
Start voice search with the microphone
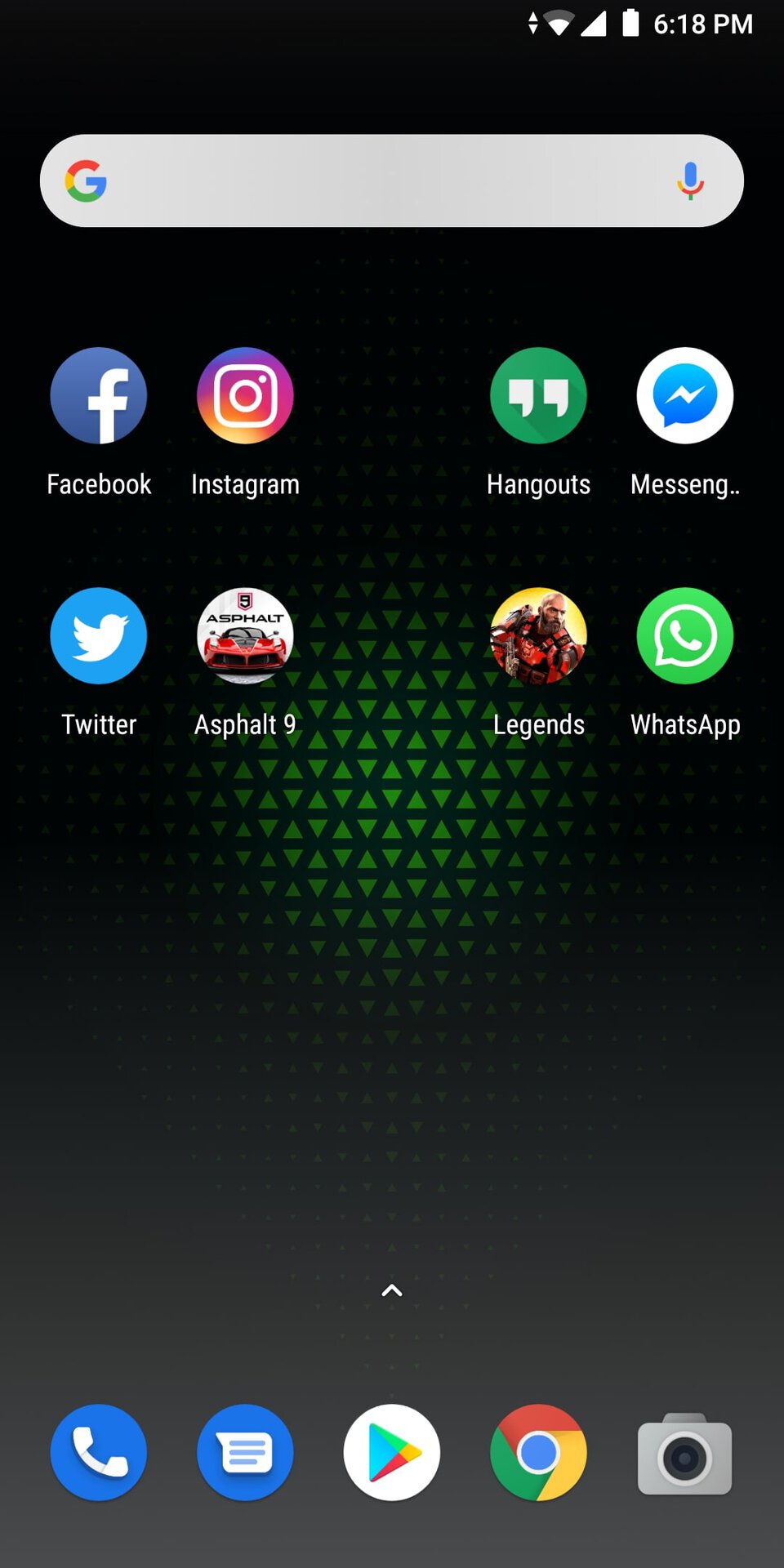coord(690,180)
